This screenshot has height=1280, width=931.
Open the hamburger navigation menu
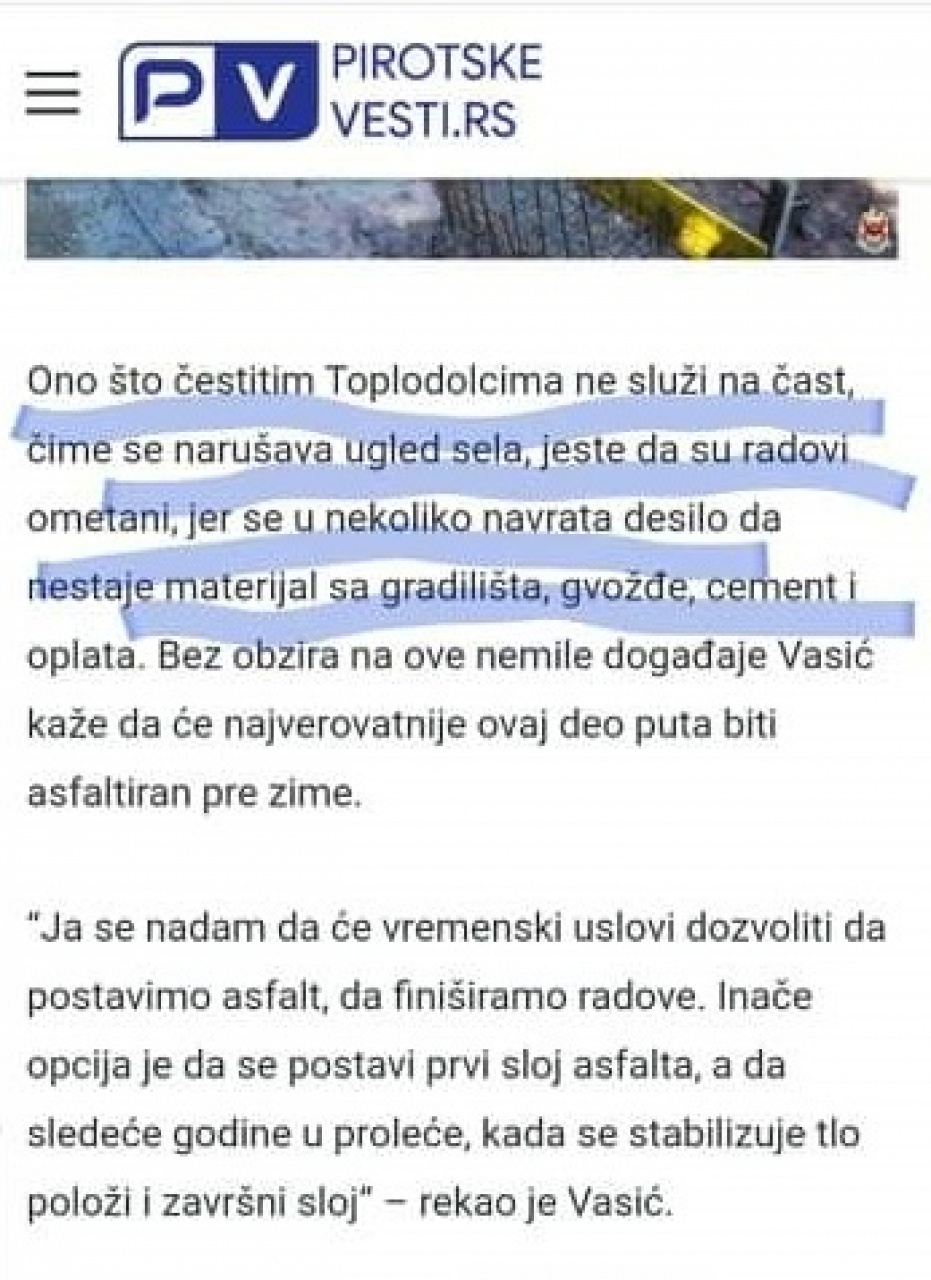coord(52,93)
